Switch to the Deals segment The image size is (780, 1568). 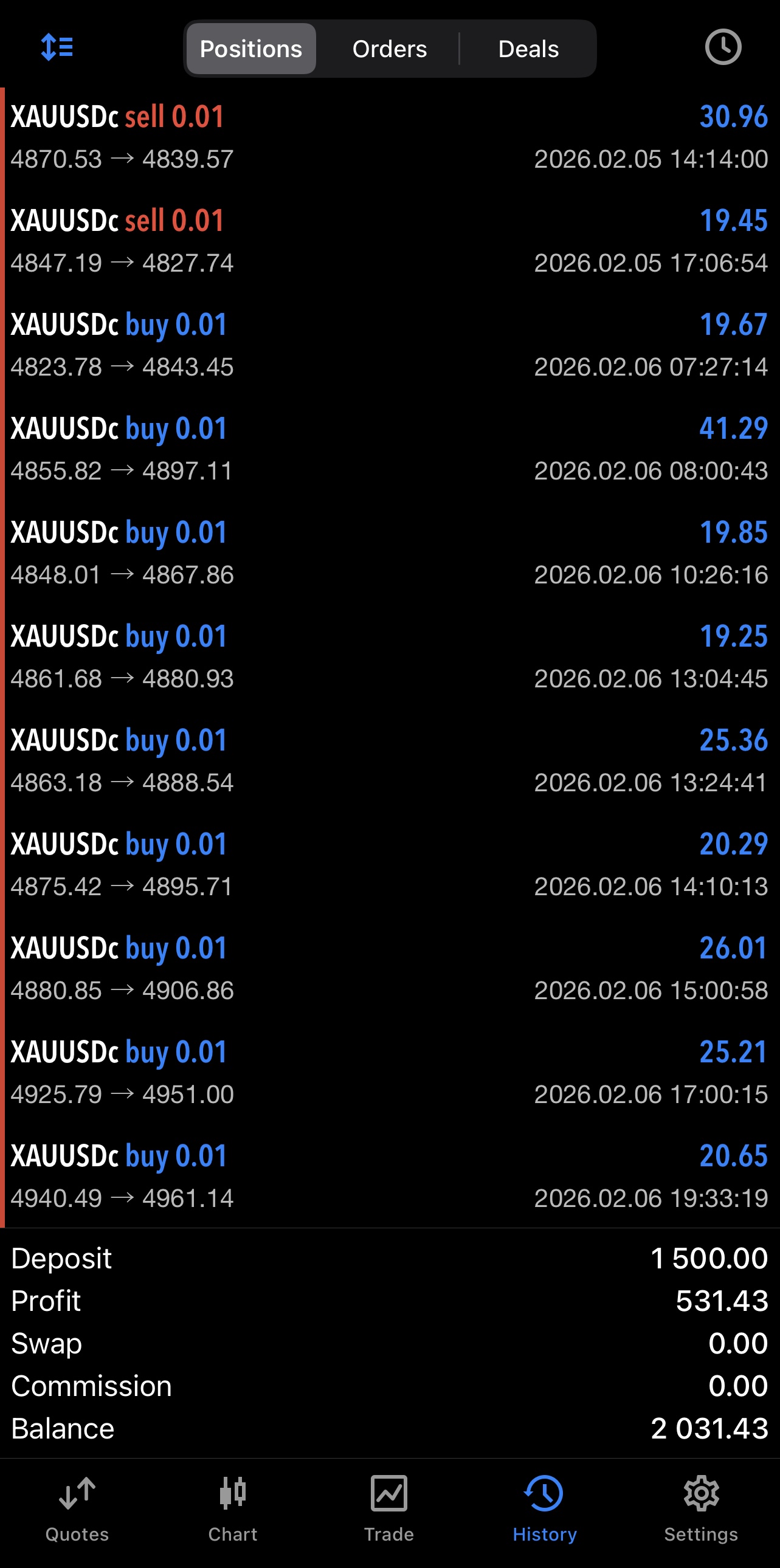coord(528,49)
